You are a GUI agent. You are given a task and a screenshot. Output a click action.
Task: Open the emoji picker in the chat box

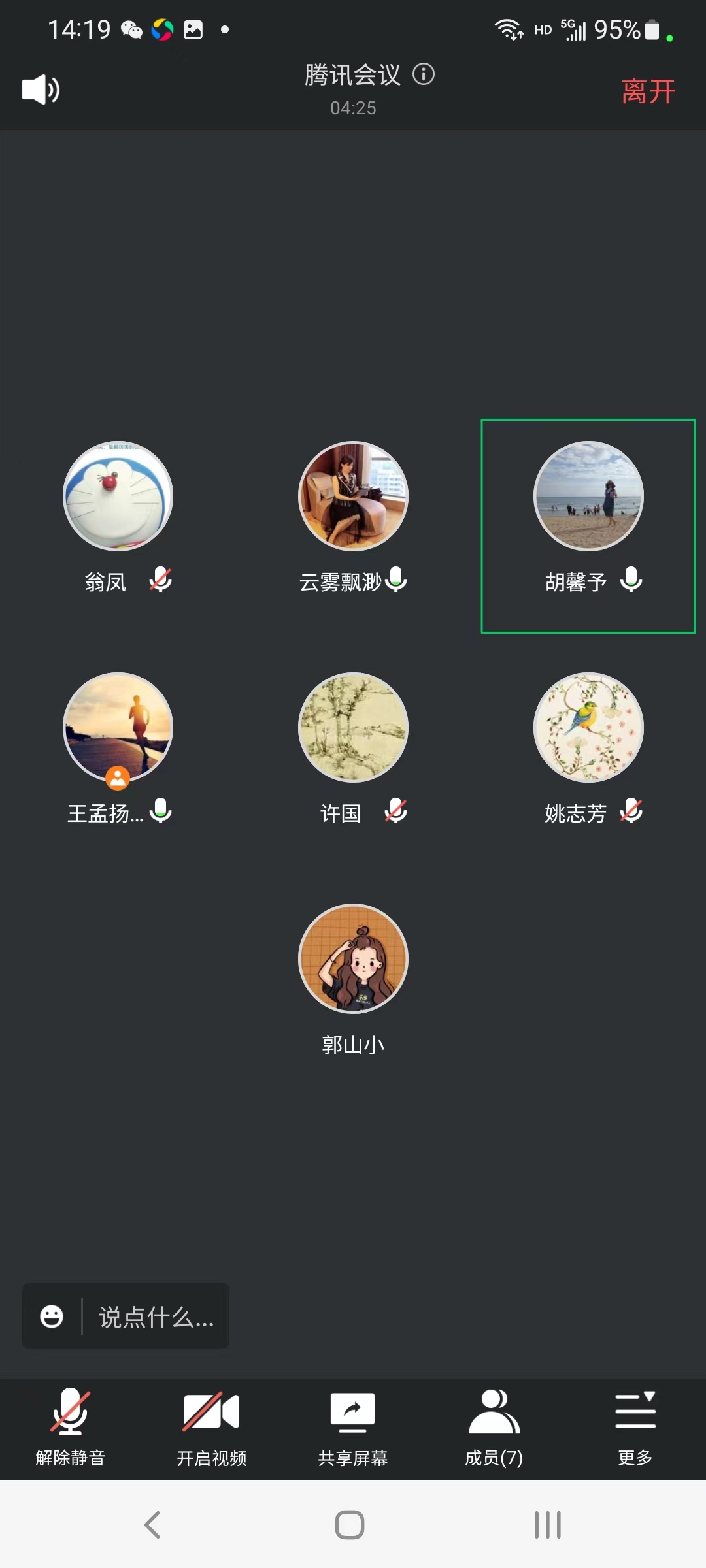point(52,1316)
